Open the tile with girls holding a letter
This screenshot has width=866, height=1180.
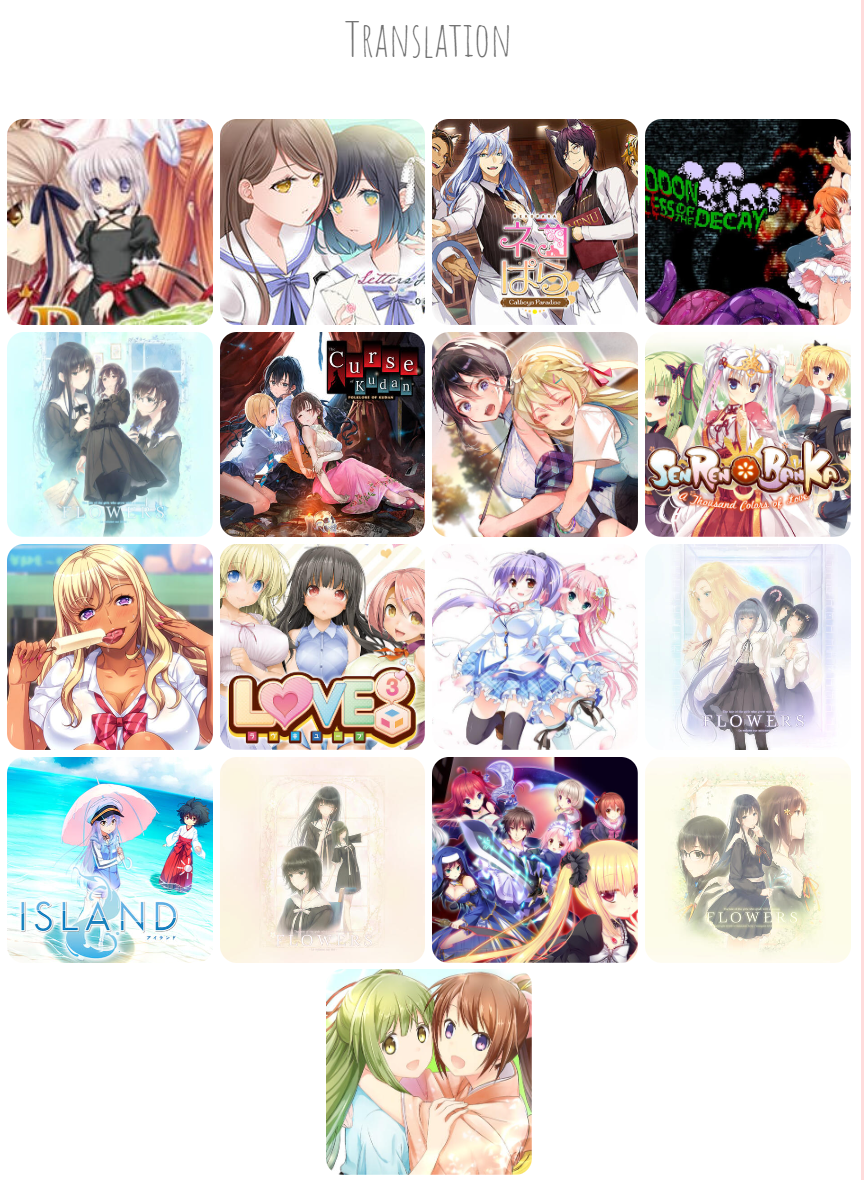coord(322,222)
